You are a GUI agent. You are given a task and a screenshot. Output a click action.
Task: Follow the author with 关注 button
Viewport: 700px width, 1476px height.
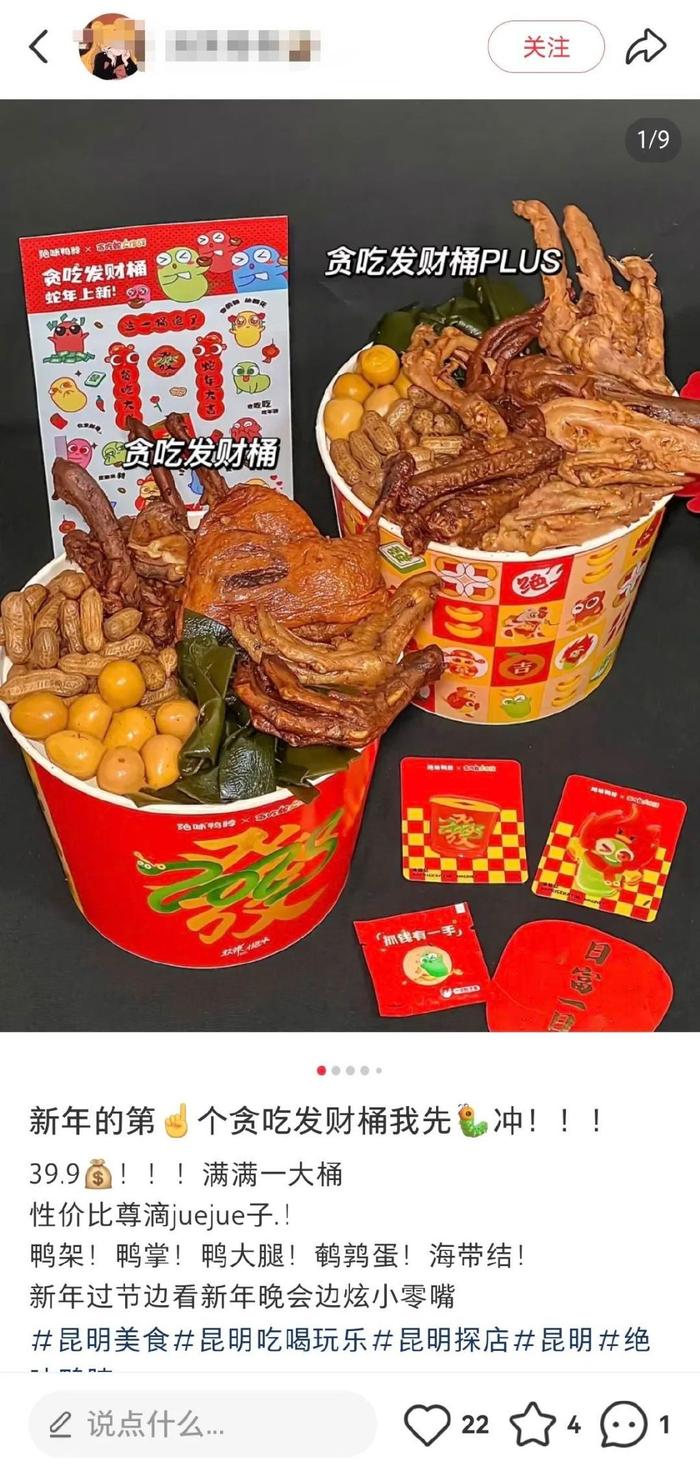point(546,47)
